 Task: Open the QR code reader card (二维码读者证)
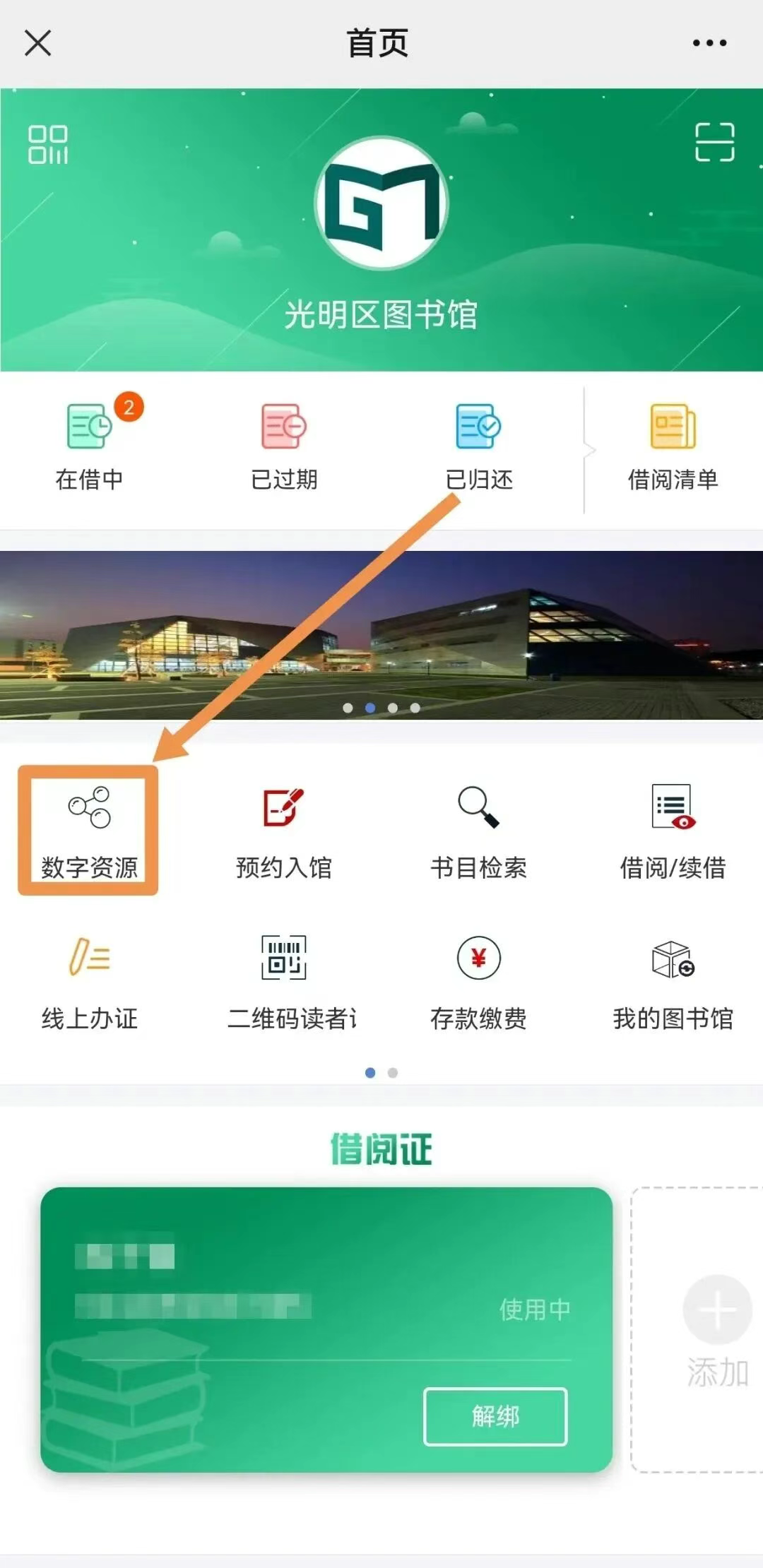[284, 982]
